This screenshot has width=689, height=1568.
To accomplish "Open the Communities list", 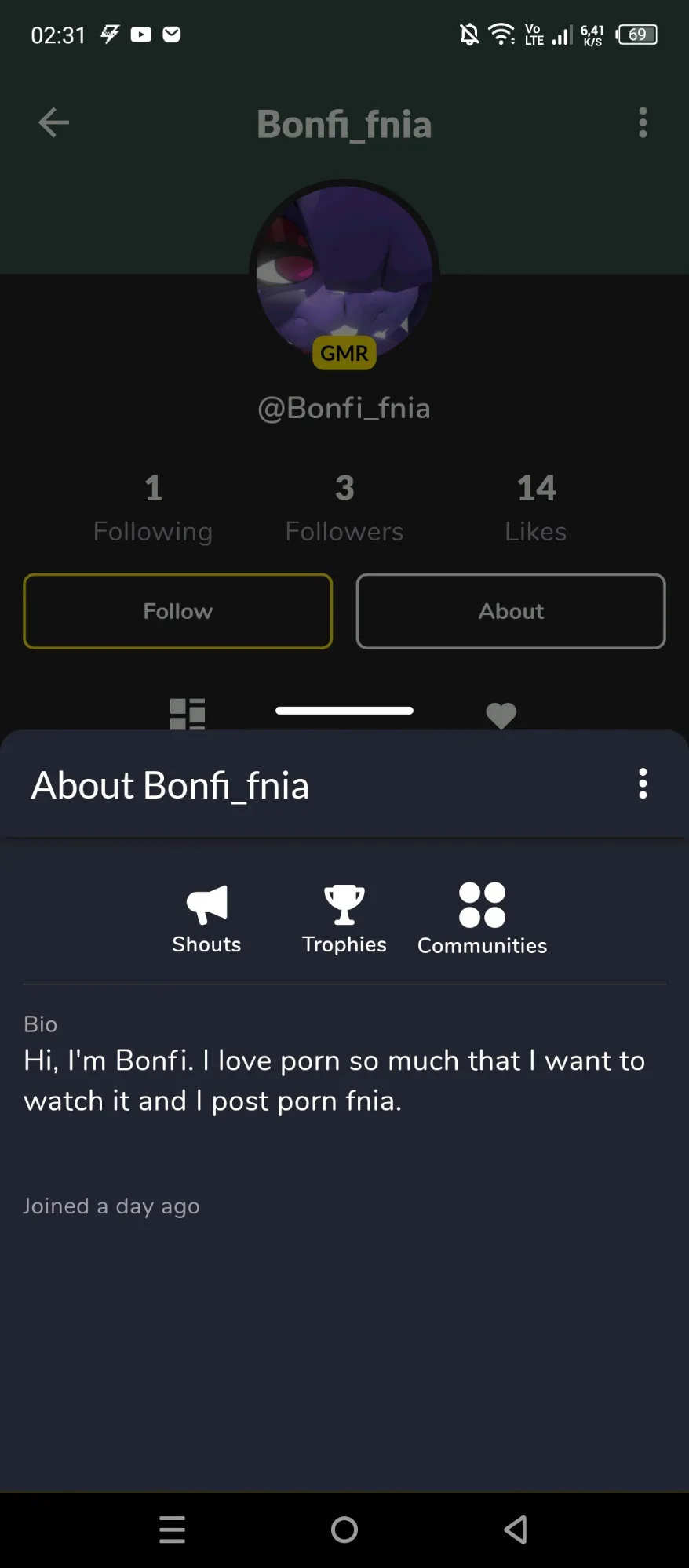I will [x=482, y=919].
